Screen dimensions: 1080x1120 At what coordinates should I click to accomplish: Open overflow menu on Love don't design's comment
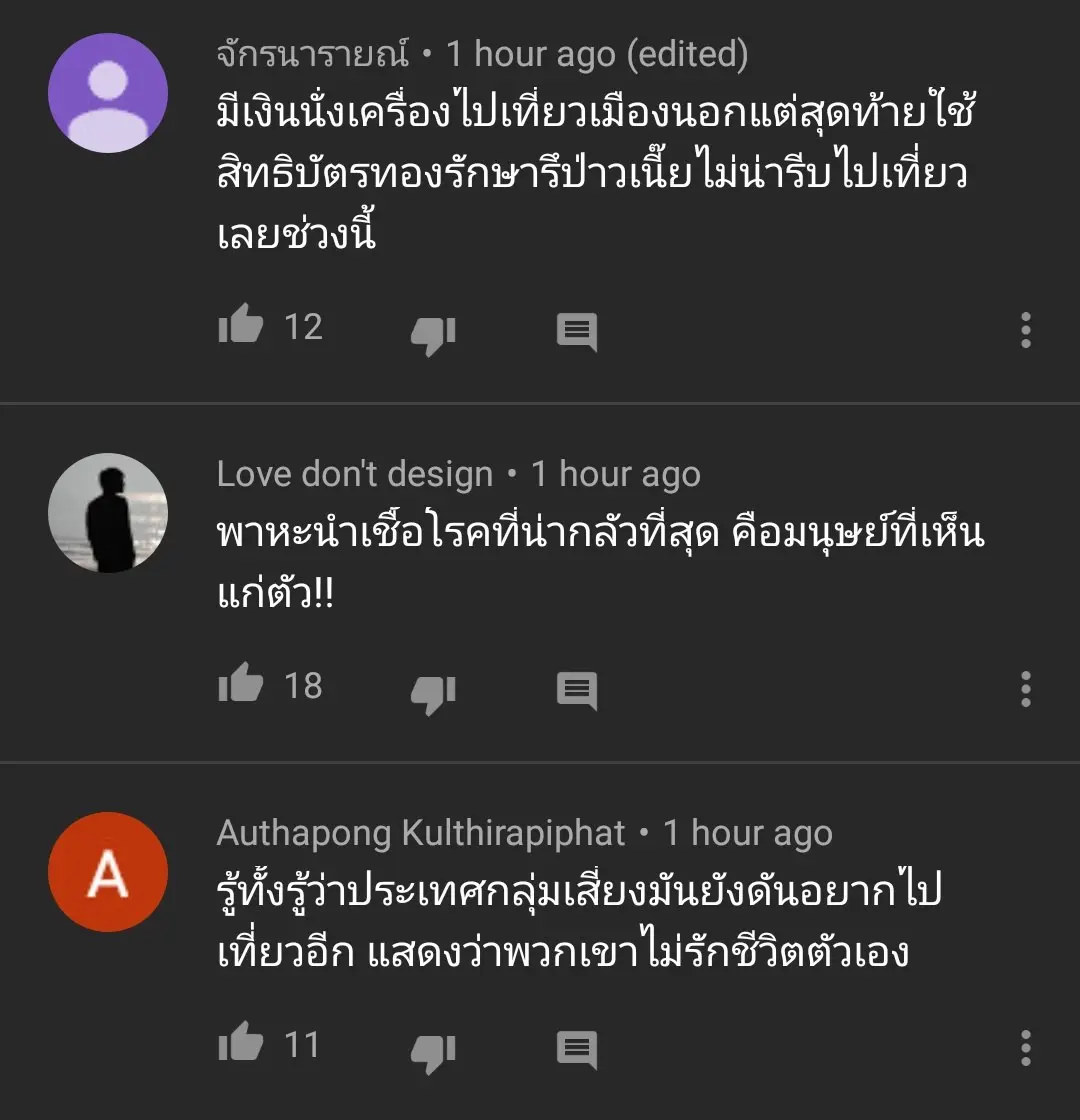(x=1025, y=689)
